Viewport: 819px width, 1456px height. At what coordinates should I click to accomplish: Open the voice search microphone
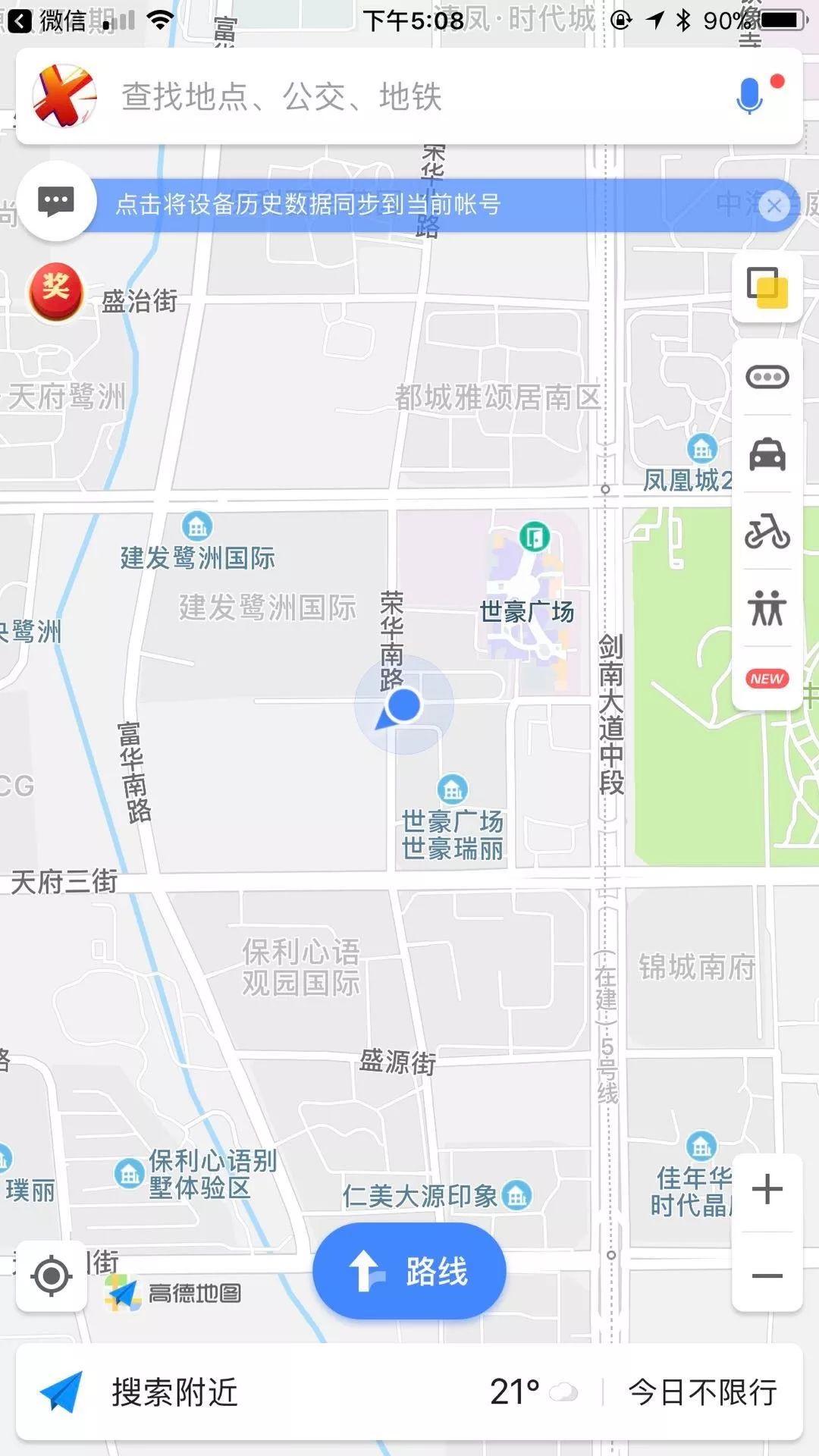[x=749, y=97]
